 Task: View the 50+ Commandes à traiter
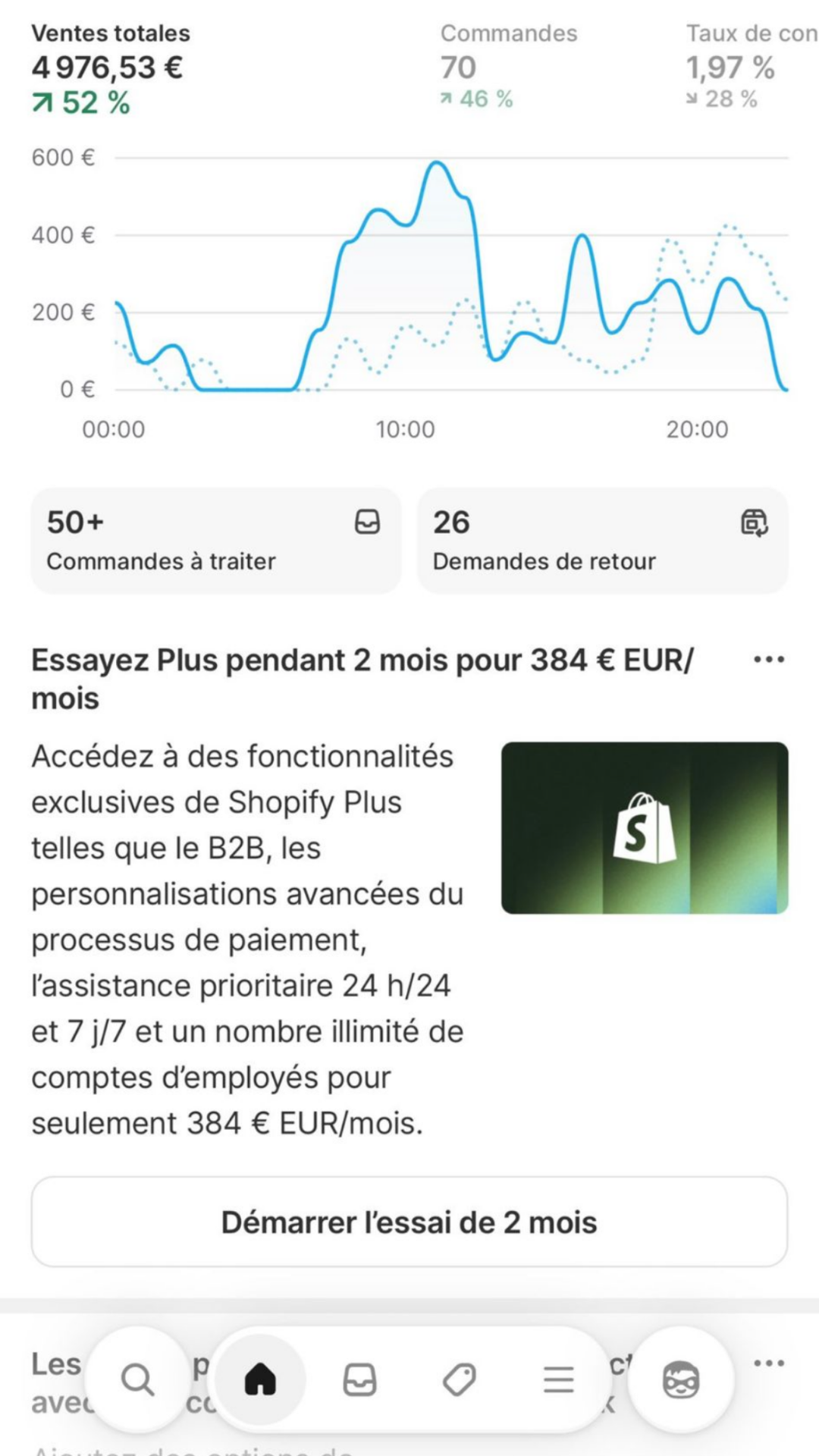216,541
